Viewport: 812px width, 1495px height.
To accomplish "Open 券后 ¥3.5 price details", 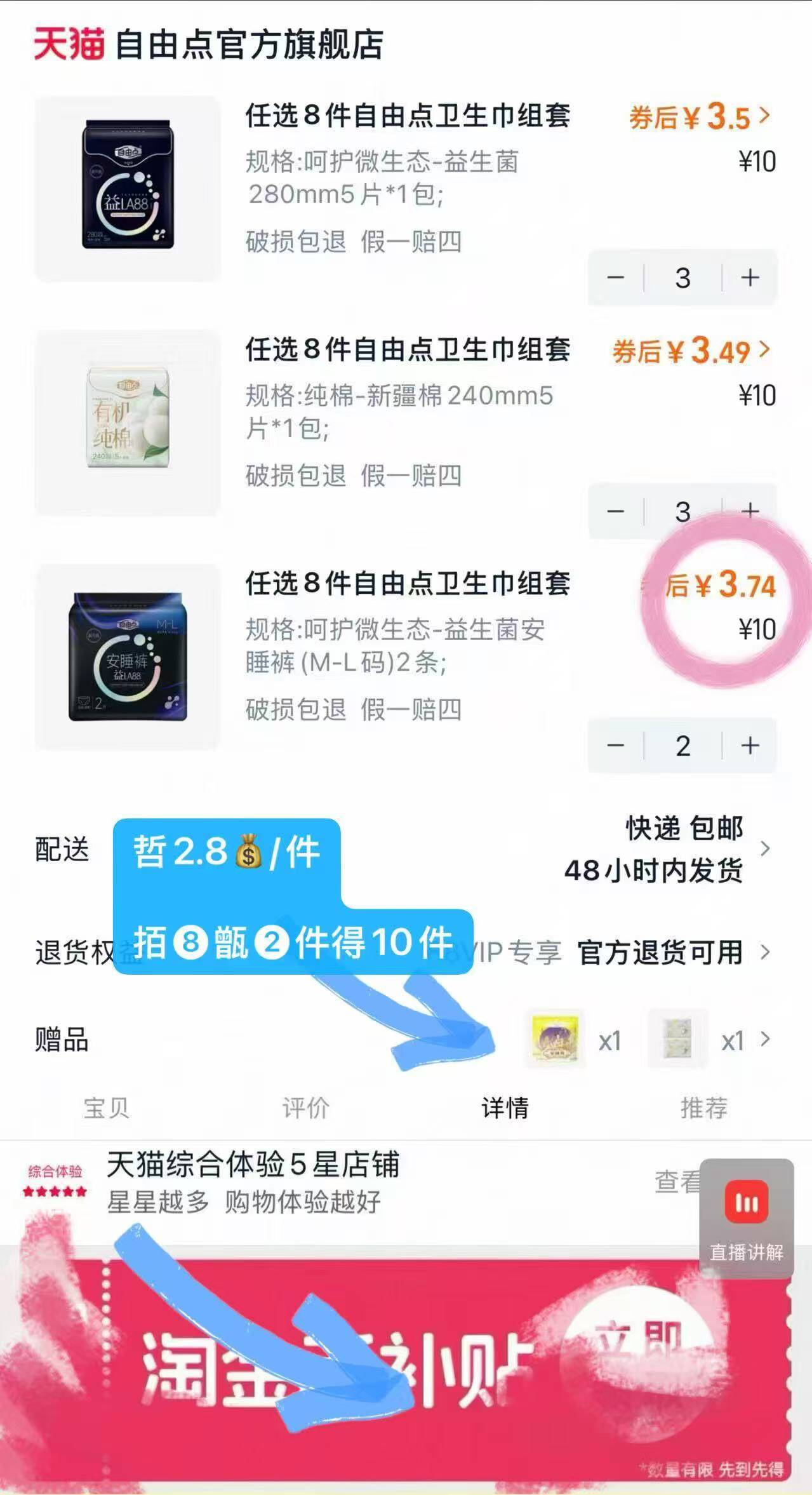I will click(x=698, y=117).
